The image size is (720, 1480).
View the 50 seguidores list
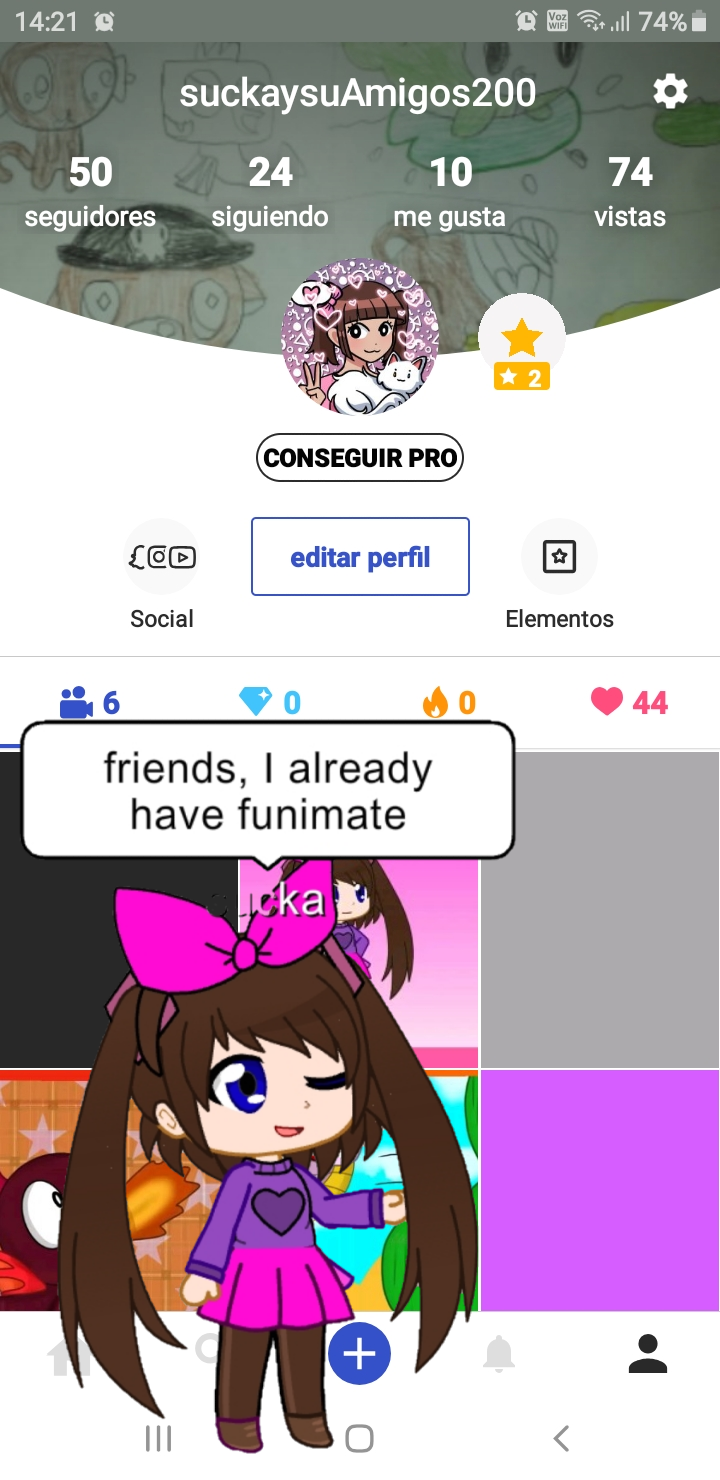[90, 193]
